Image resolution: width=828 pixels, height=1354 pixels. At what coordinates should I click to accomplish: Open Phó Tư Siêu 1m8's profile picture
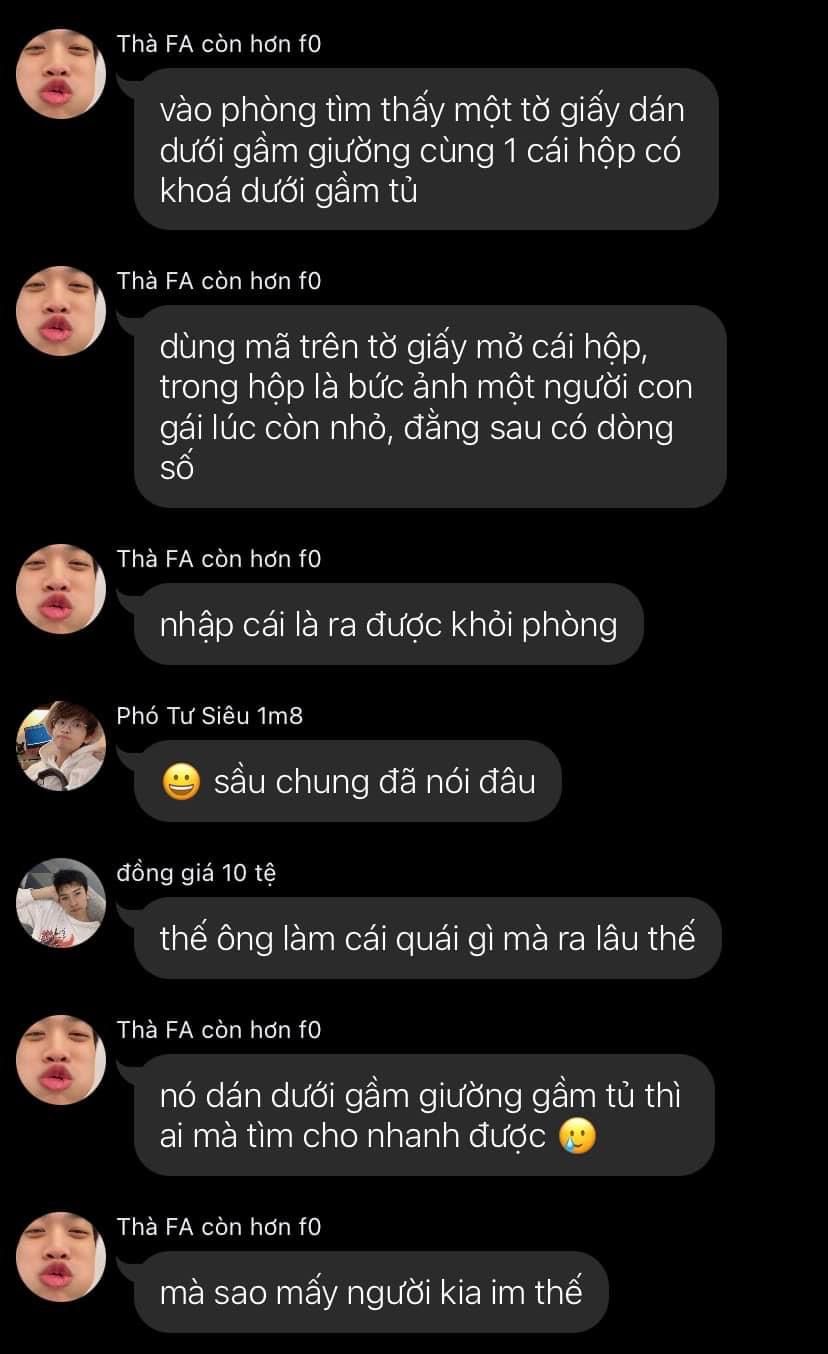(61, 746)
